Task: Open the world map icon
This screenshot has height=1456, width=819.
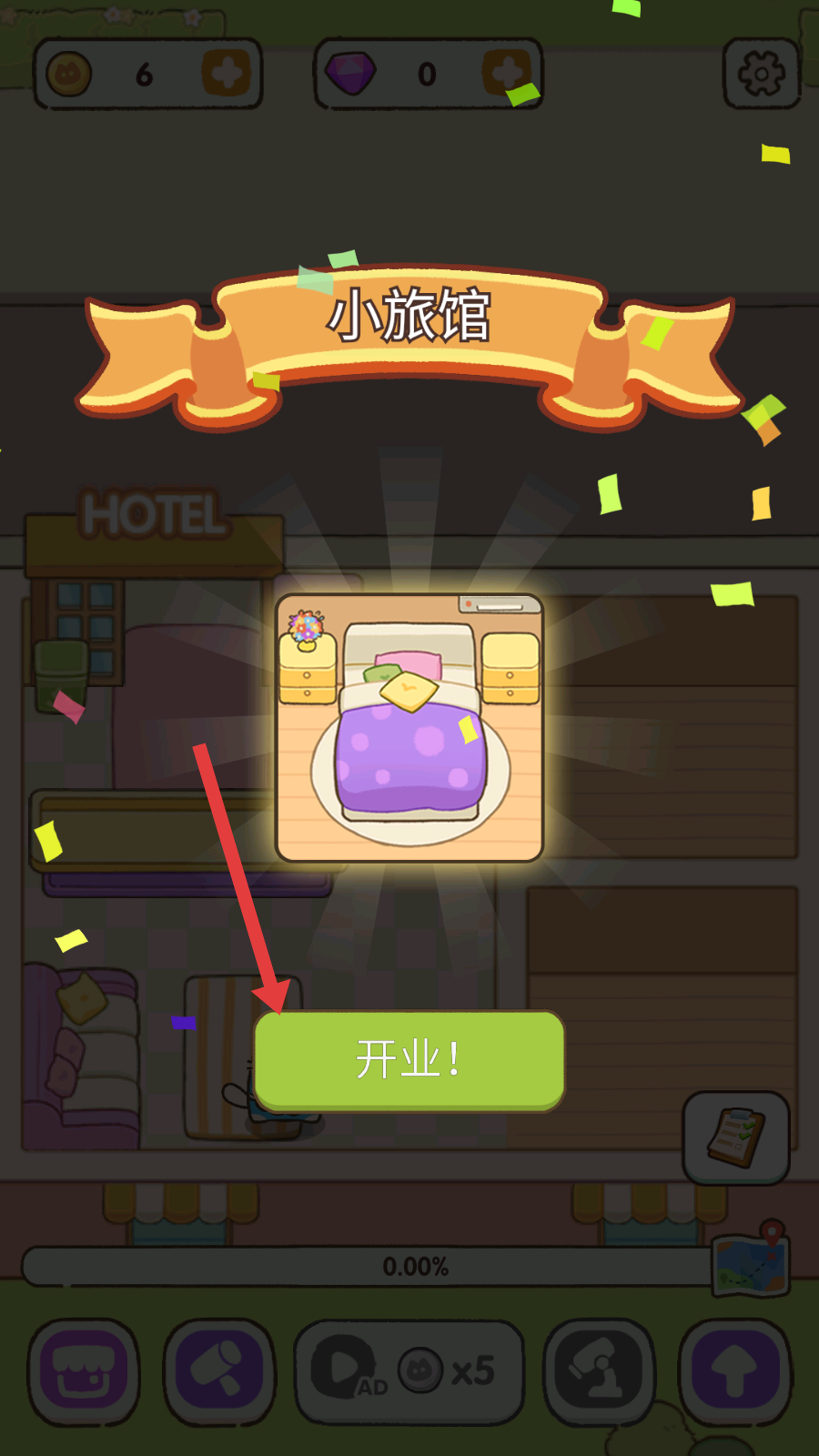Action: point(751,1263)
